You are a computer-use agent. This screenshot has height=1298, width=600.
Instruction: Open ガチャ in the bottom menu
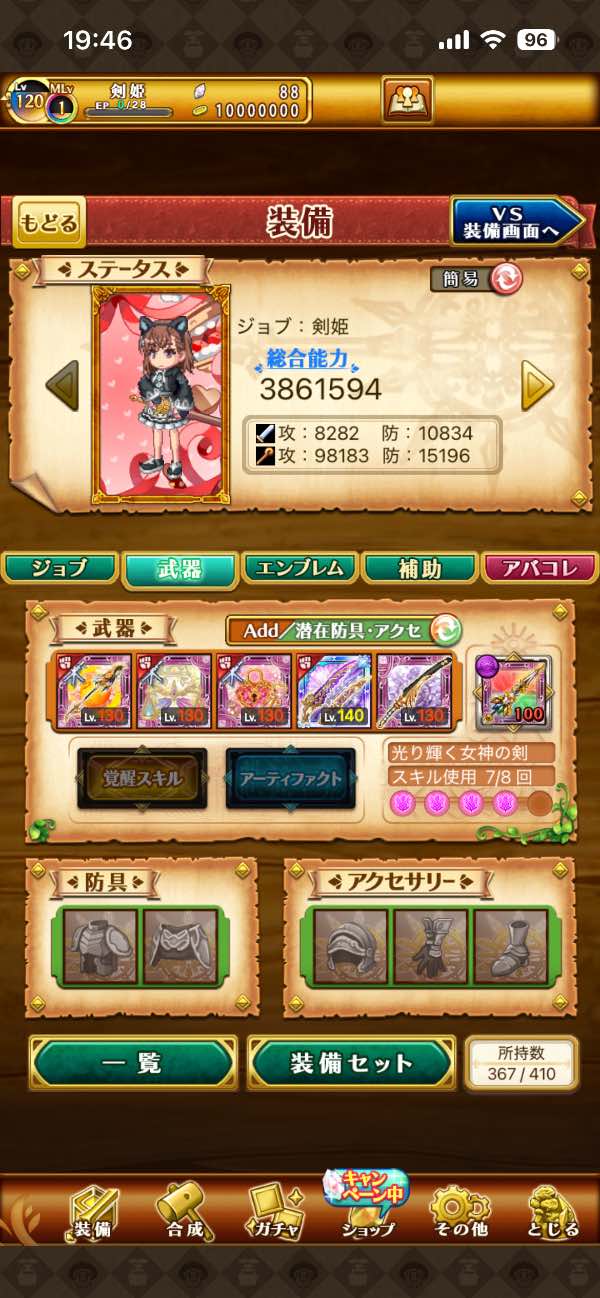point(274,1210)
